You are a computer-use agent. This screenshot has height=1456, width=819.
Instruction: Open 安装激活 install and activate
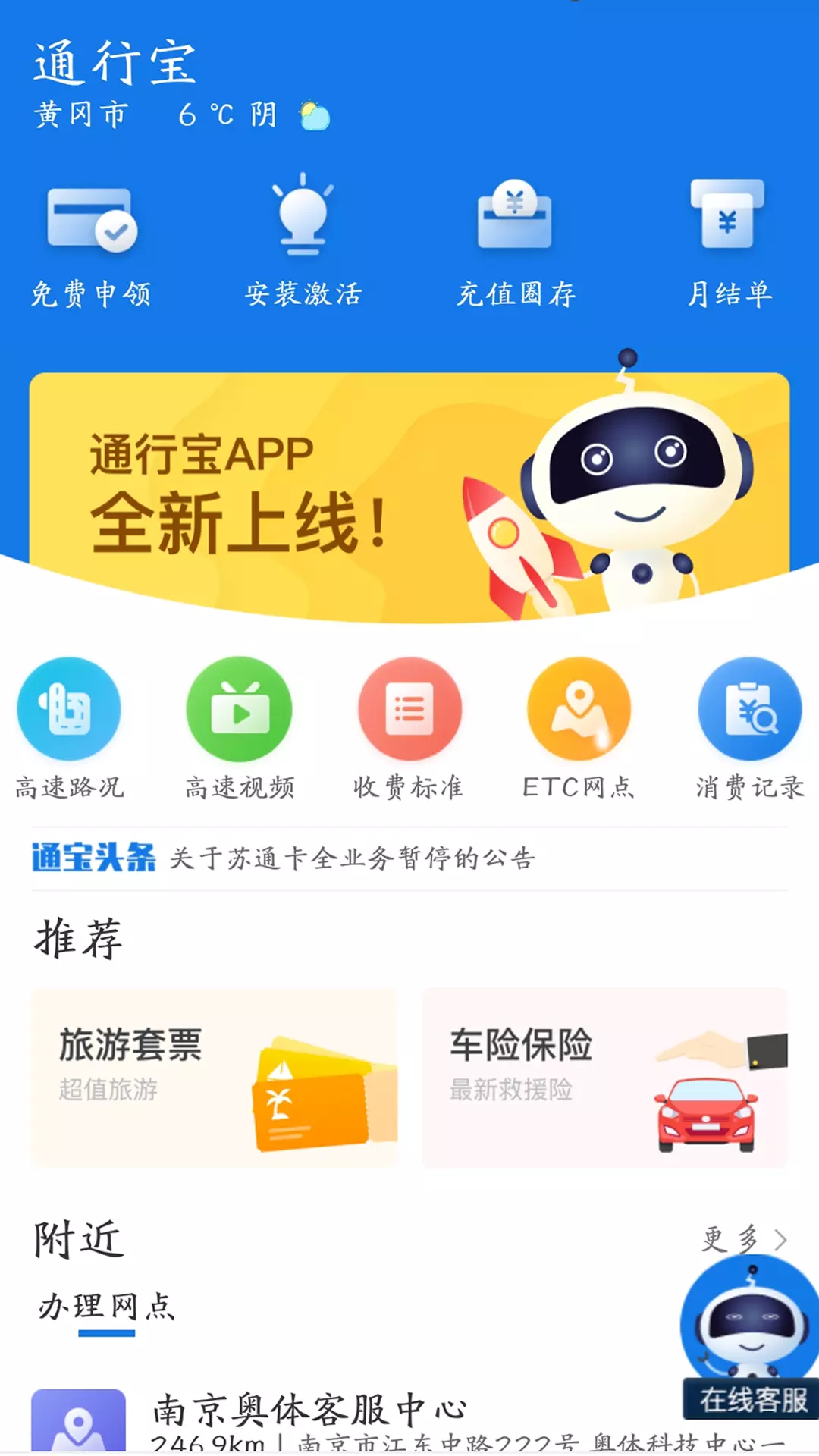(x=303, y=243)
